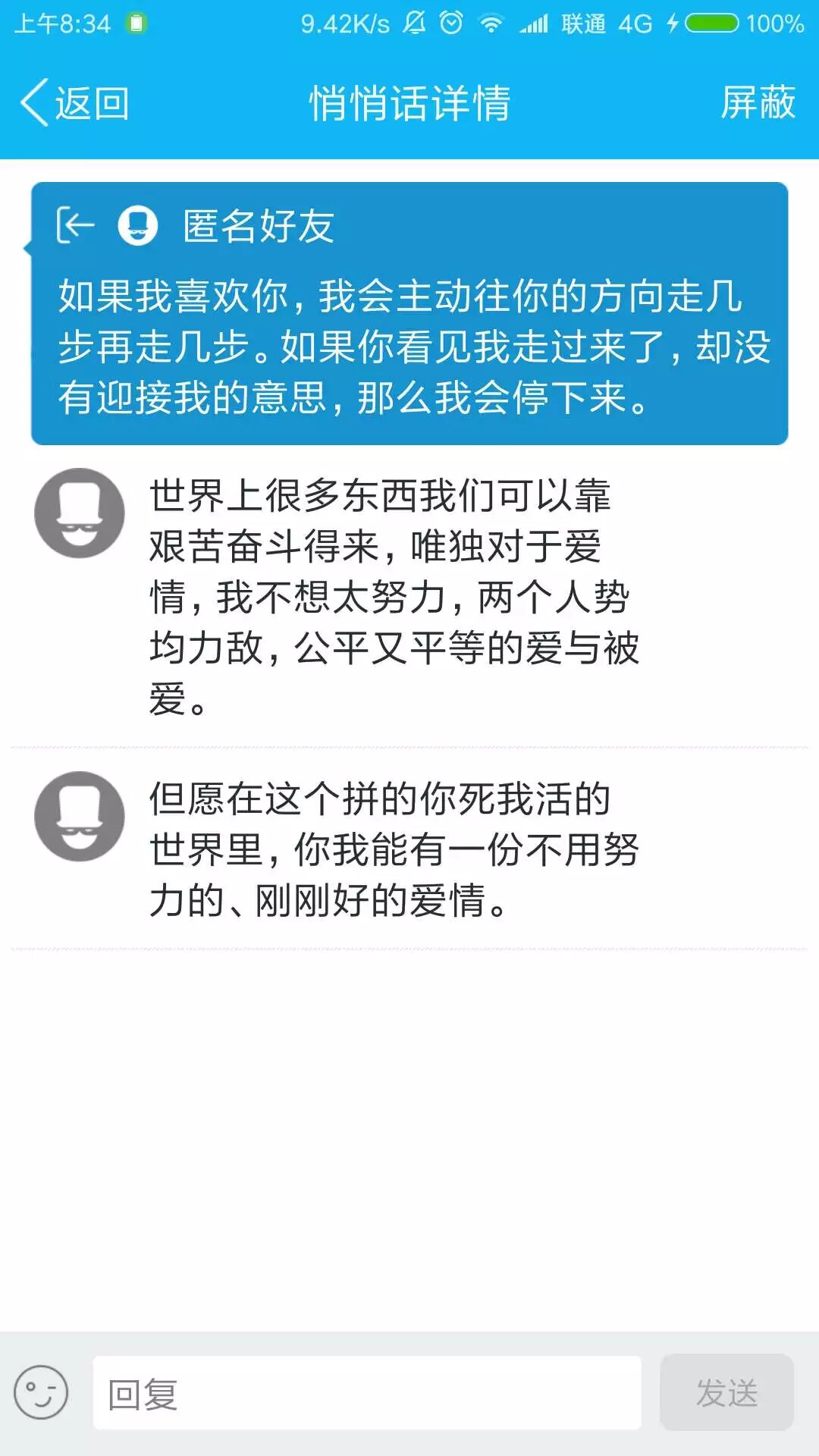Select the reply starting with 世界上很多东西

point(394,596)
